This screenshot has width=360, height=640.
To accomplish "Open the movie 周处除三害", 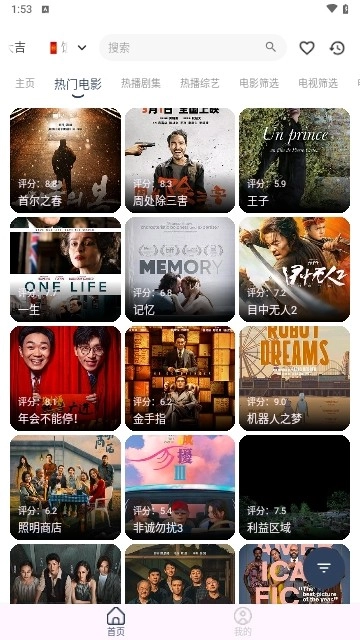I will click(x=180, y=160).
